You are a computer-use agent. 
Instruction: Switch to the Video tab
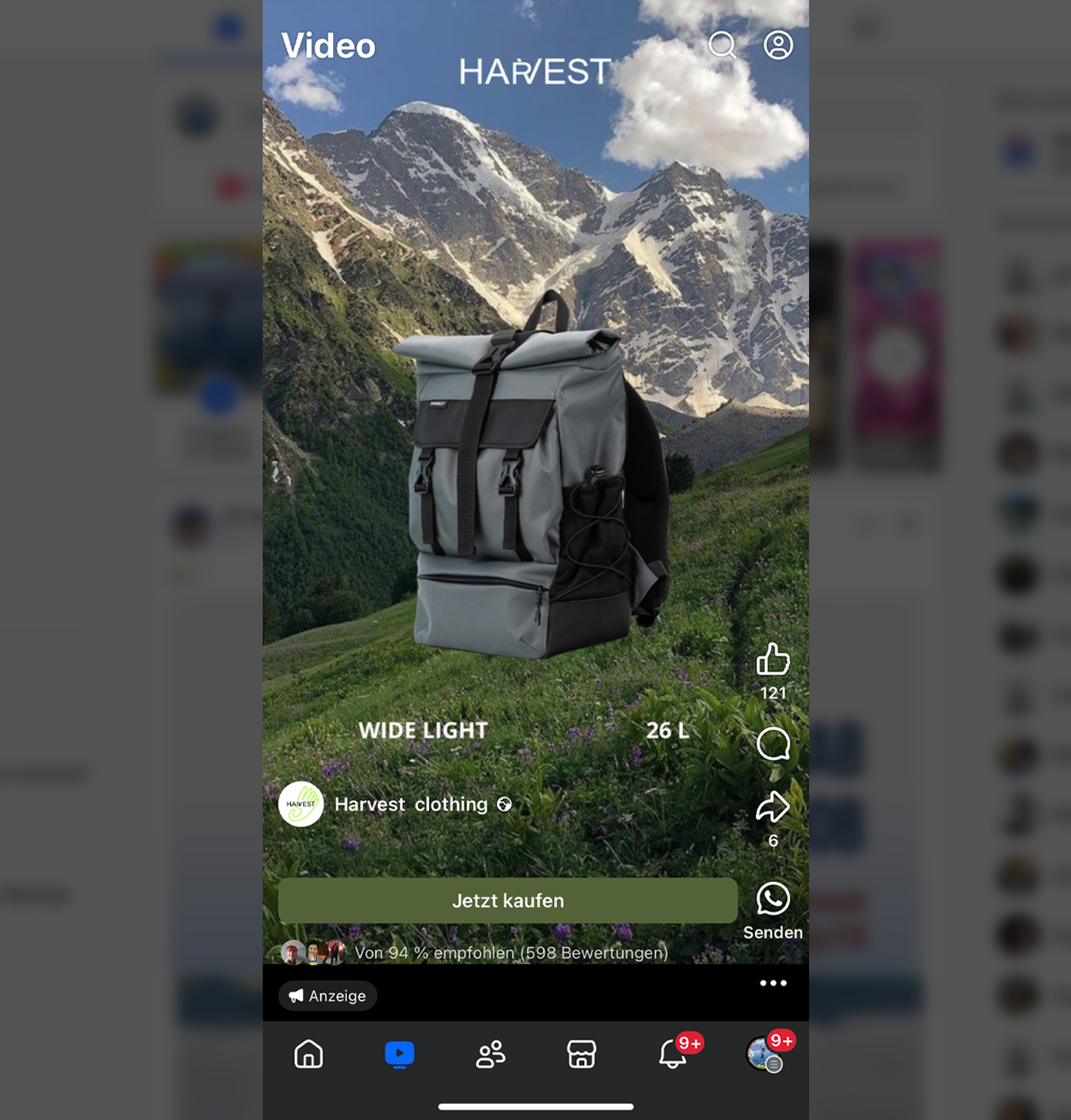pyautogui.click(x=399, y=1054)
